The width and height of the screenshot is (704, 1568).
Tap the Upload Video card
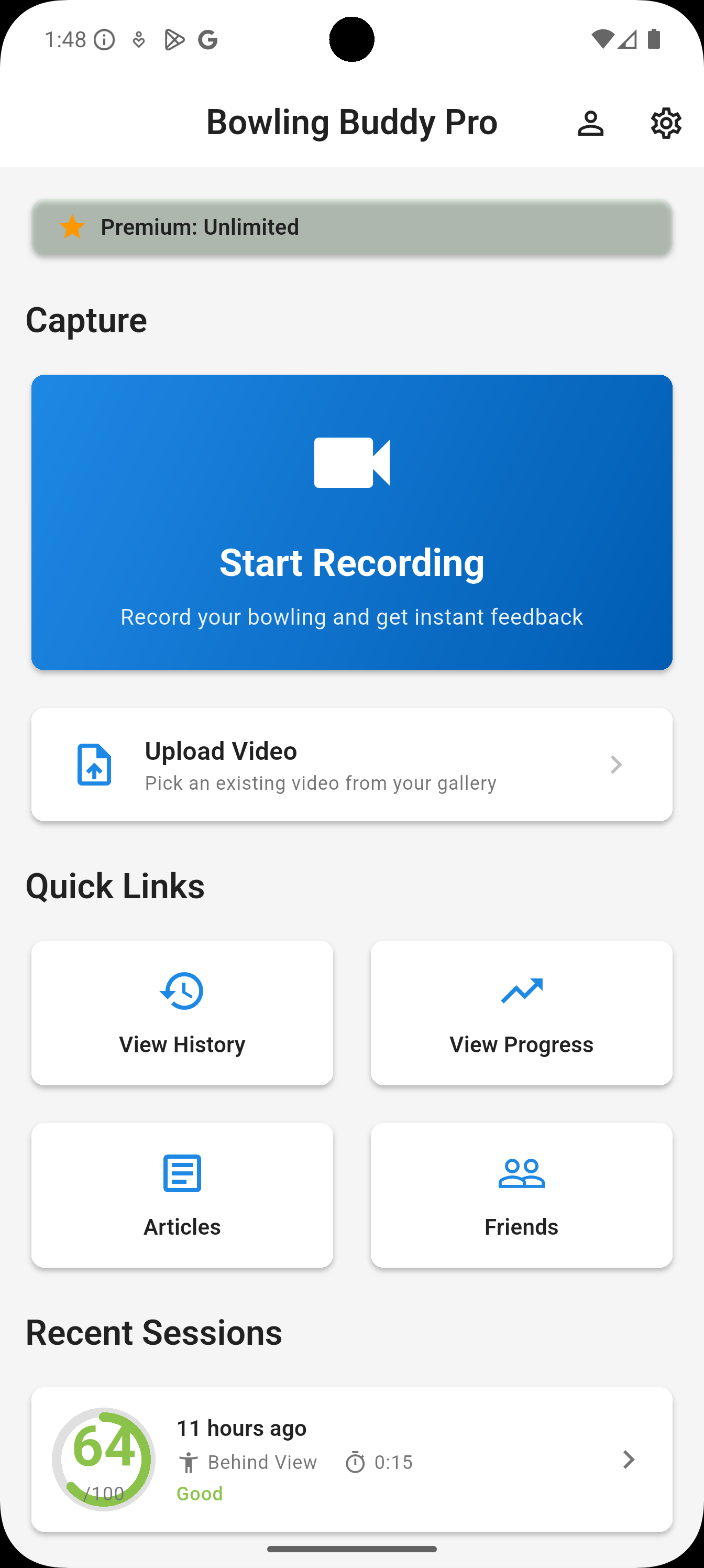pos(351,765)
